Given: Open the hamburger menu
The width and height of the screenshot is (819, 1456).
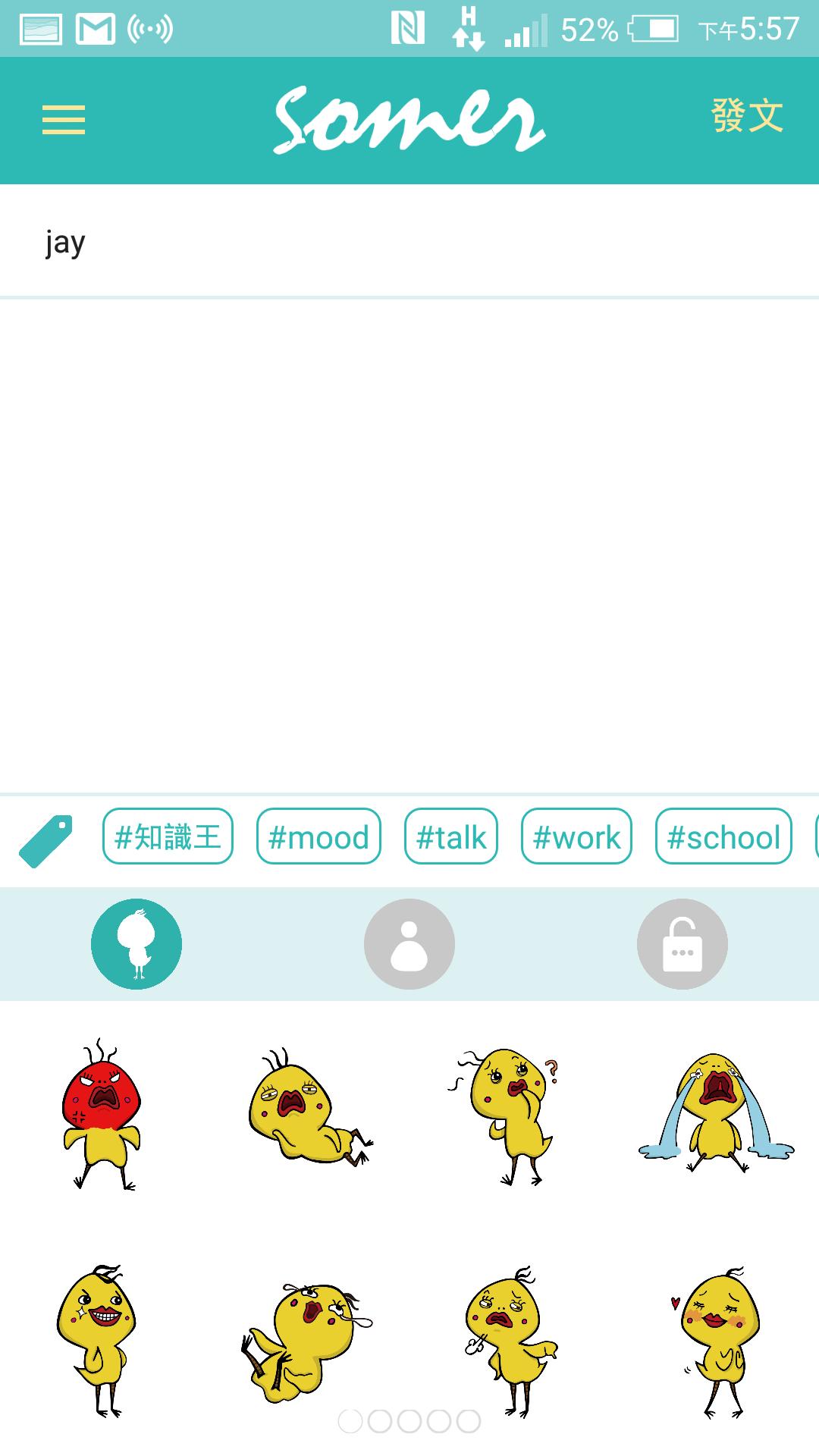Looking at the screenshot, I should pos(64,120).
